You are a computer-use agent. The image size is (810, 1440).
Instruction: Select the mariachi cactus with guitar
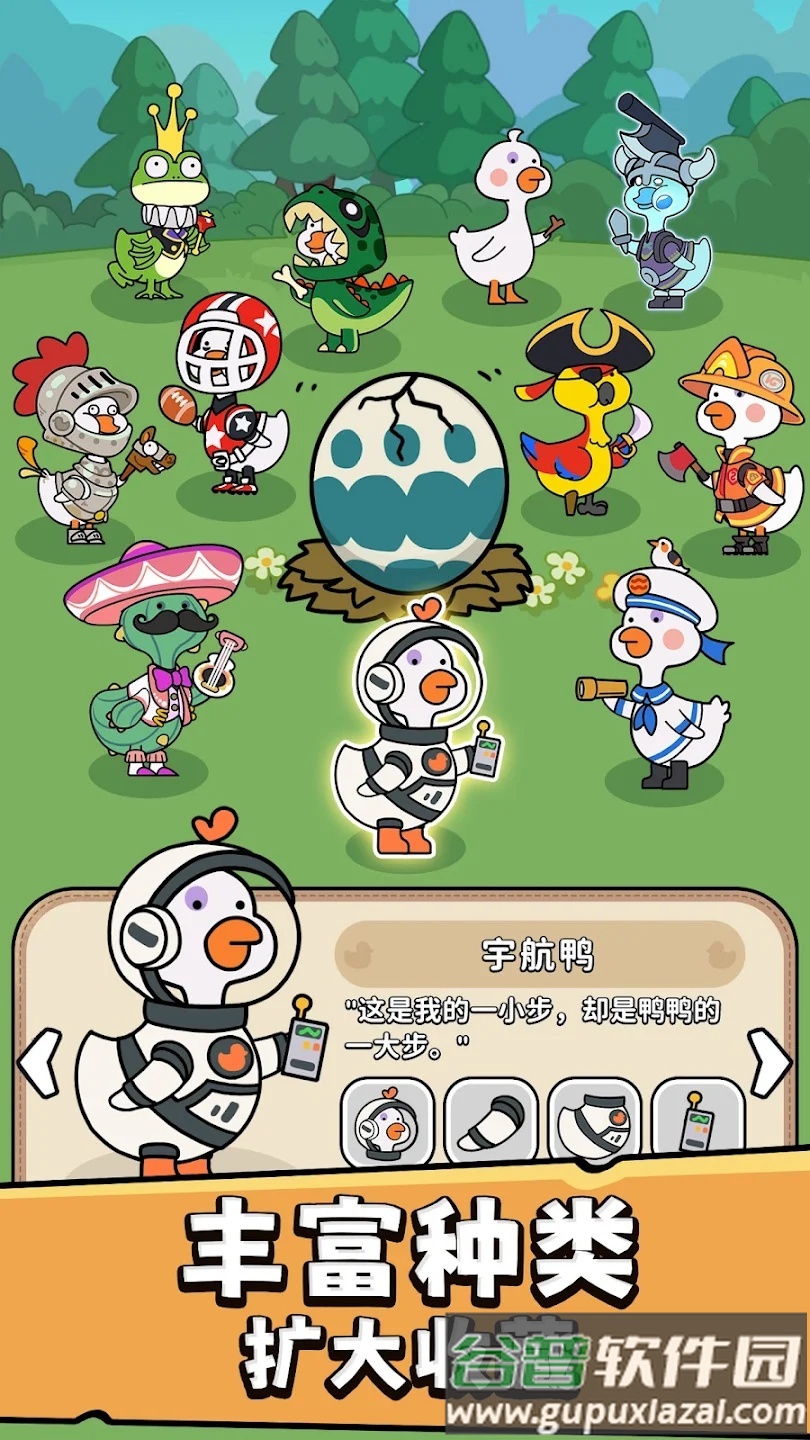pos(145,670)
